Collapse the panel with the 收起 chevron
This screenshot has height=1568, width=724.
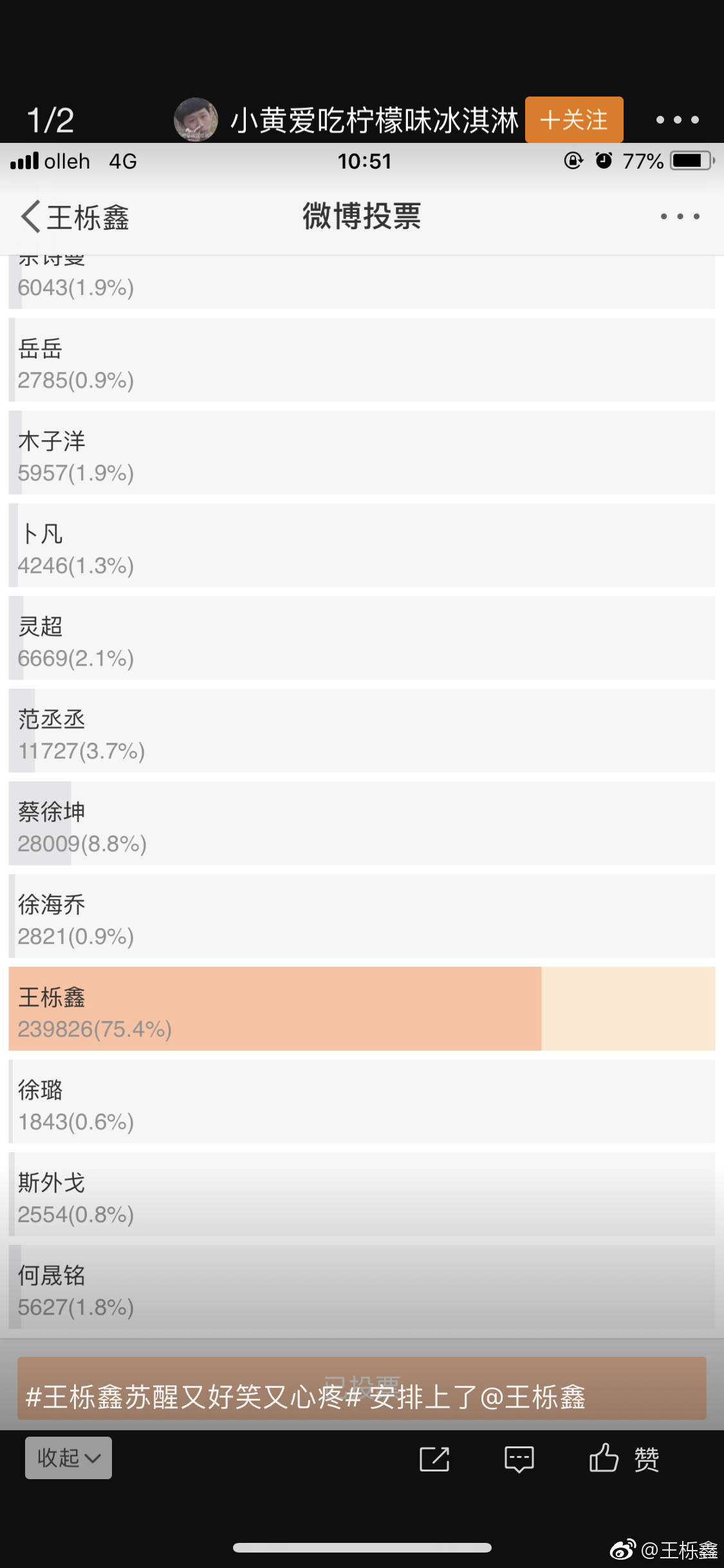click(x=68, y=1459)
